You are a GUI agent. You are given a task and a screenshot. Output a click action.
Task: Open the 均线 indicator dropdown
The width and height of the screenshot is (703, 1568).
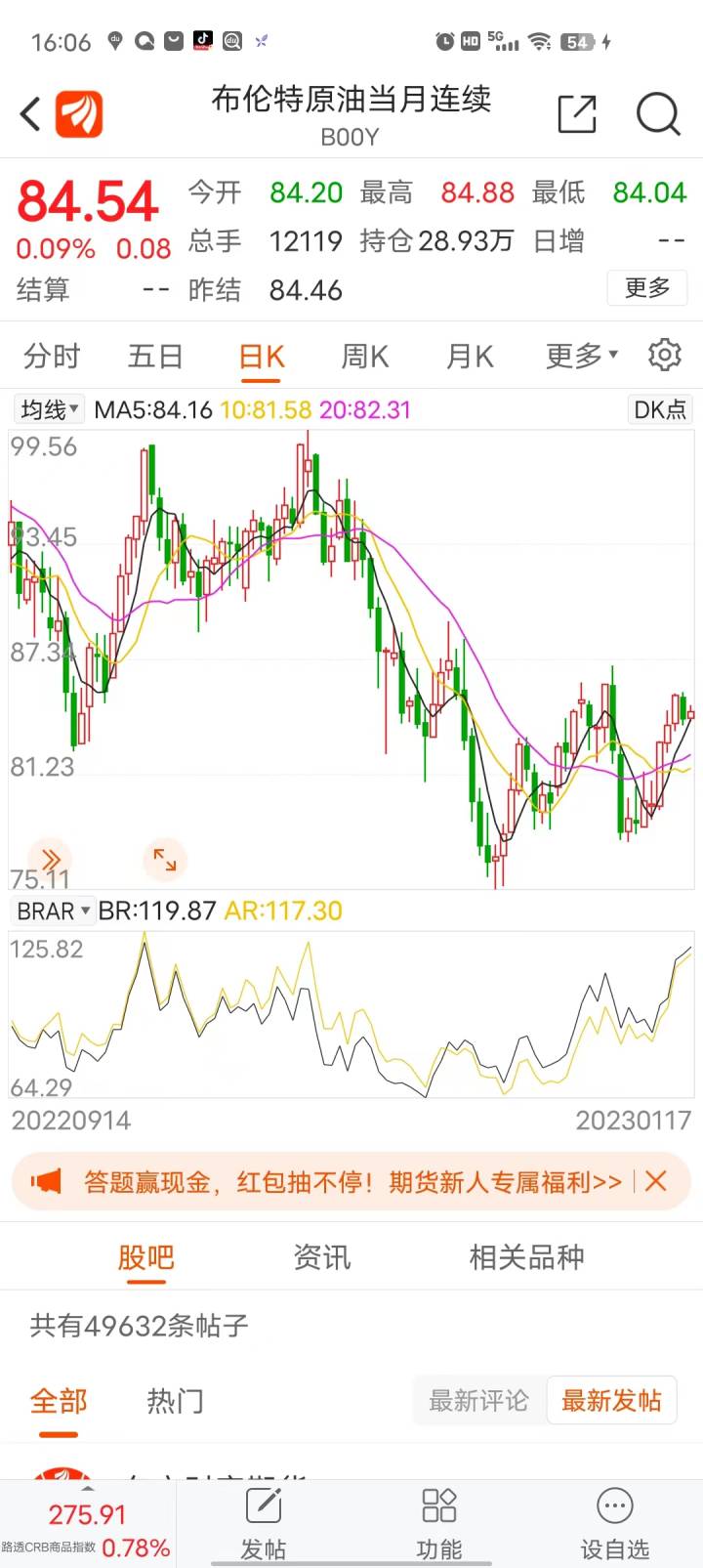pyautogui.click(x=50, y=409)
